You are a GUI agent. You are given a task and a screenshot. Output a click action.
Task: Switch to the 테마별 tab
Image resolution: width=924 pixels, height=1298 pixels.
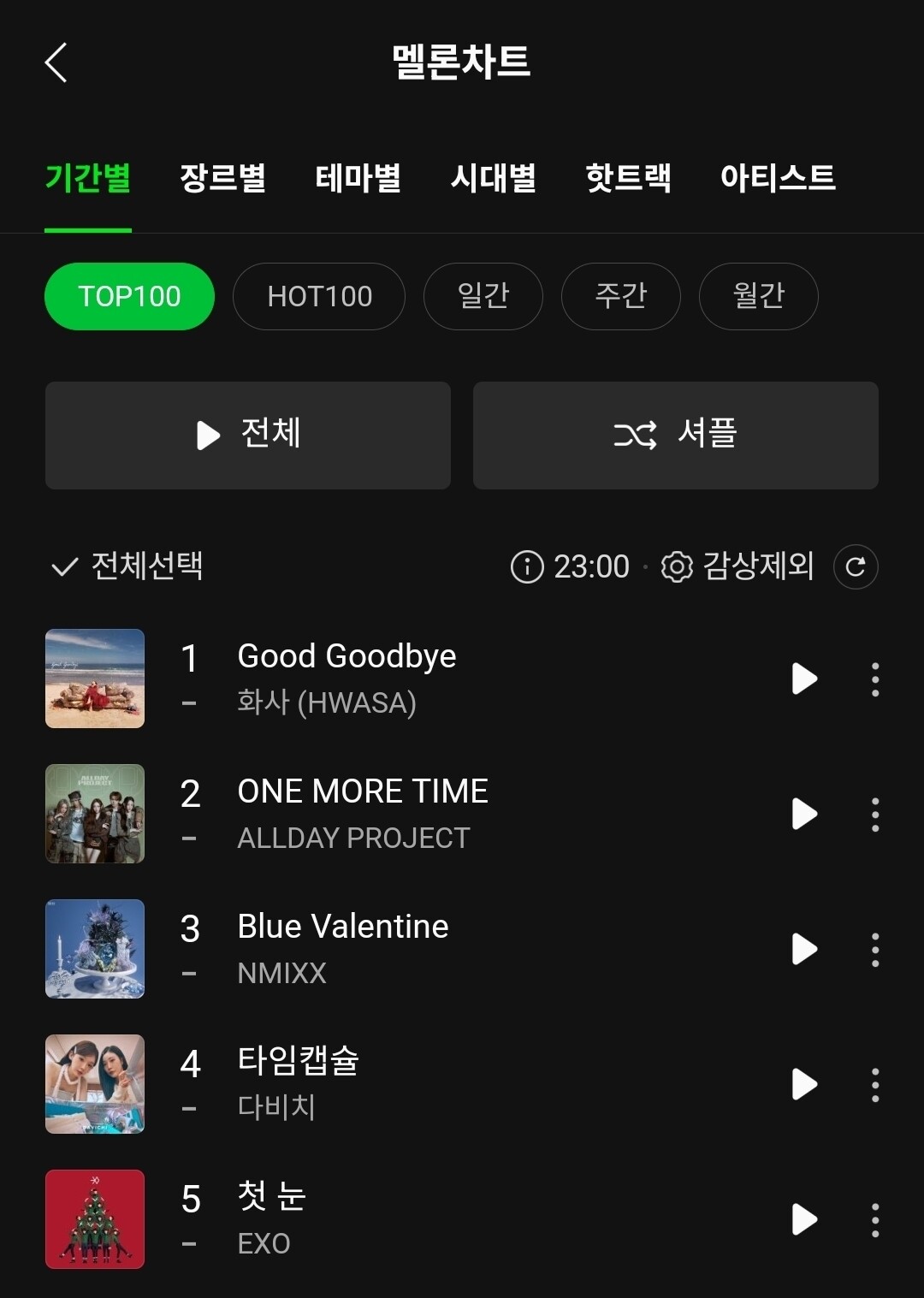pyautogui.click(x=358, y=178)
